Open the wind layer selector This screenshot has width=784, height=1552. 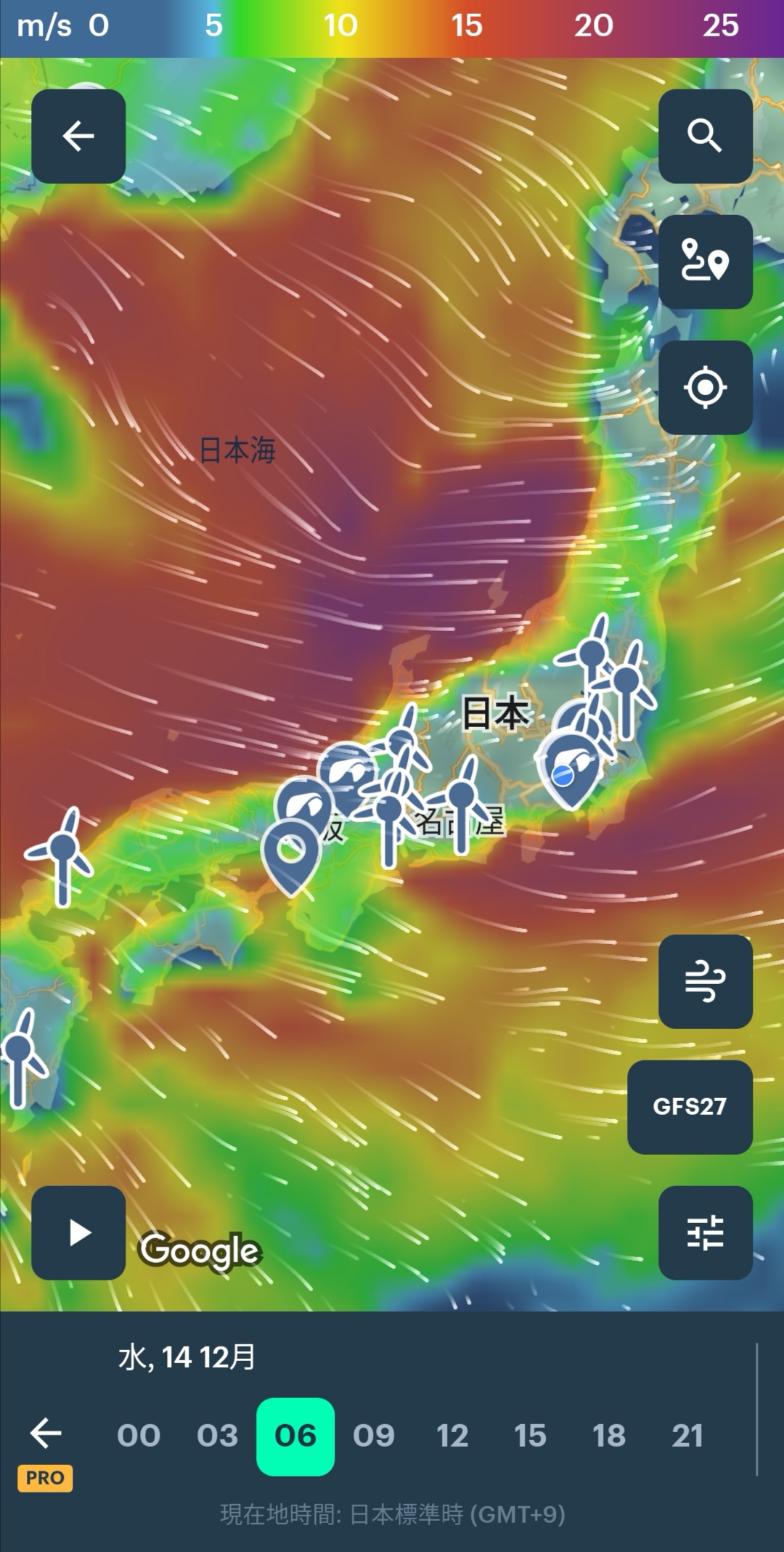pyautogui.click(x=705, y=981)
